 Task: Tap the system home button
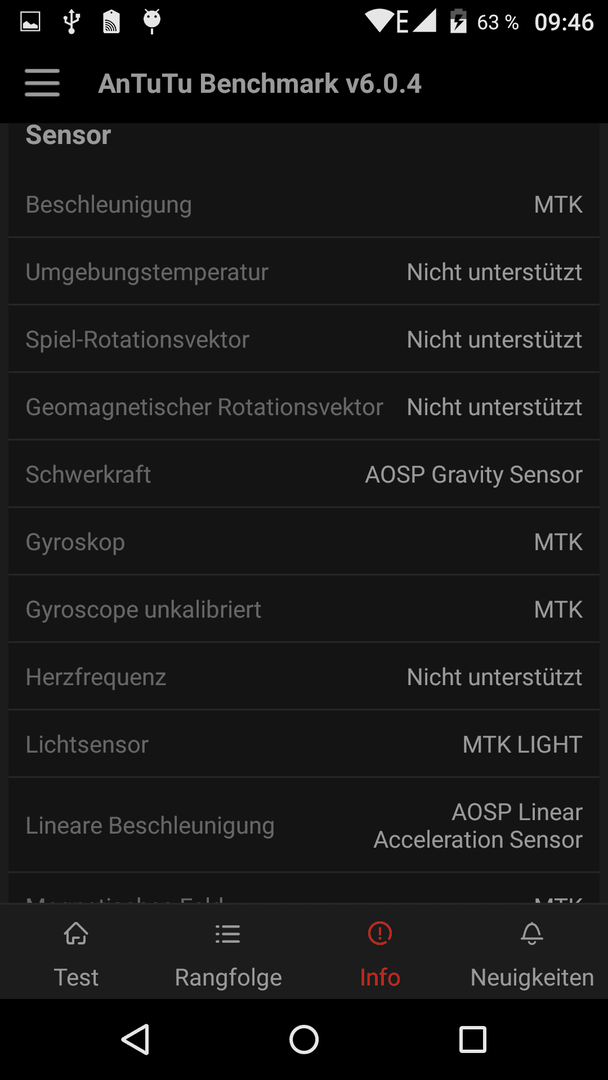click(x=304, y=1039)
